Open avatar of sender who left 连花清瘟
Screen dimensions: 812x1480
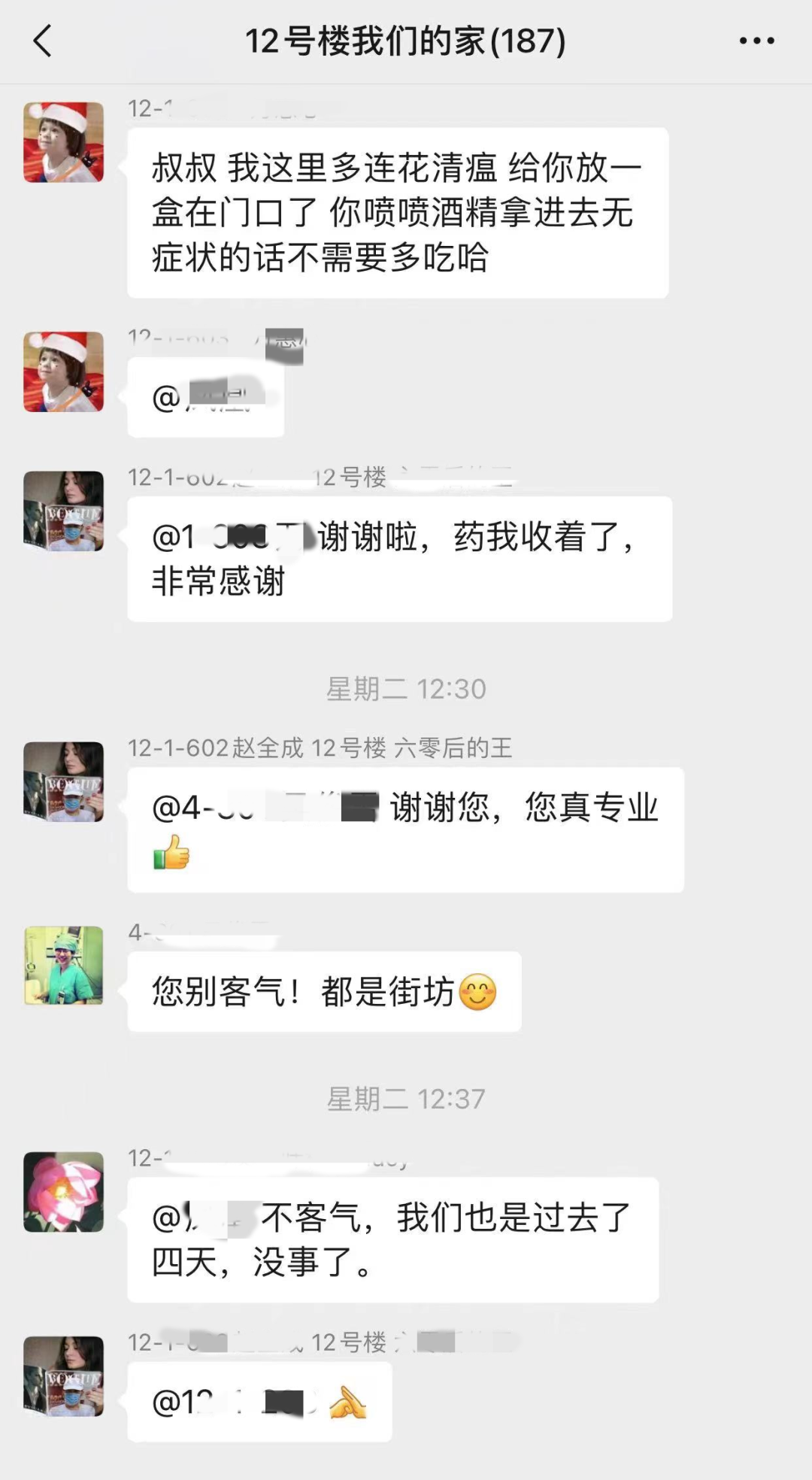63,142
